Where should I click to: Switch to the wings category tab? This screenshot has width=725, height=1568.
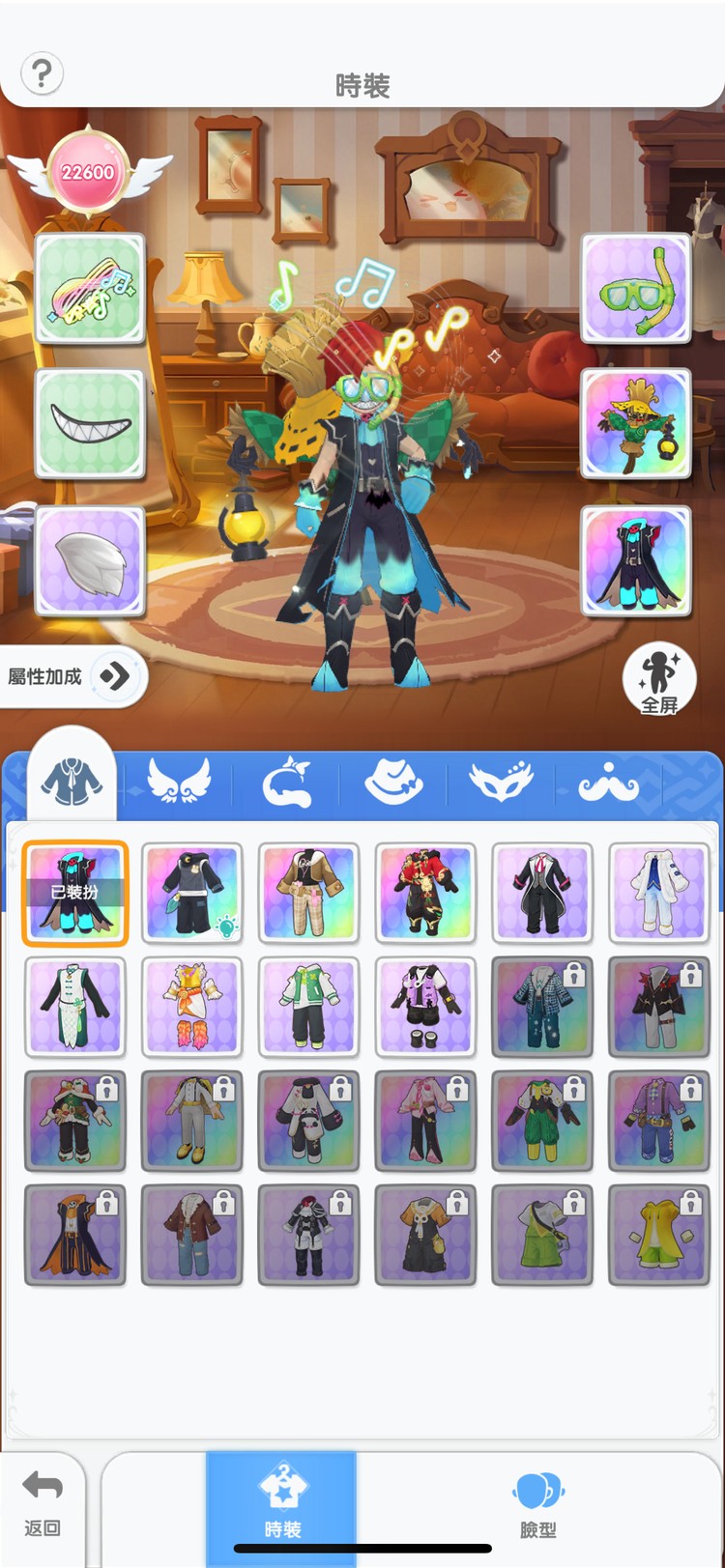tap(179, 781)
